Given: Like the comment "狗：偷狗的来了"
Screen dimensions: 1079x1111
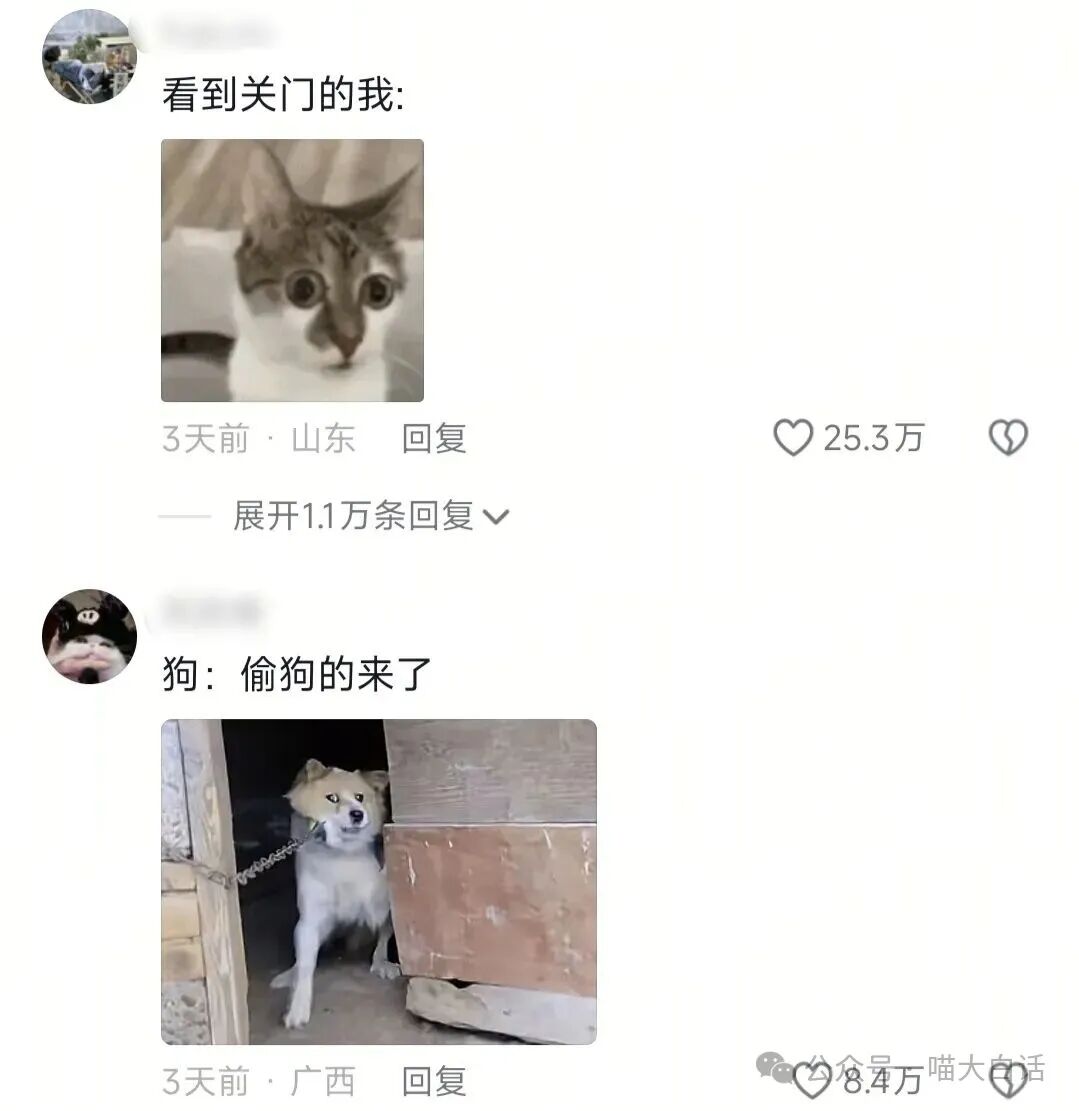Looking at the screenshot, I should point(812,1080).
